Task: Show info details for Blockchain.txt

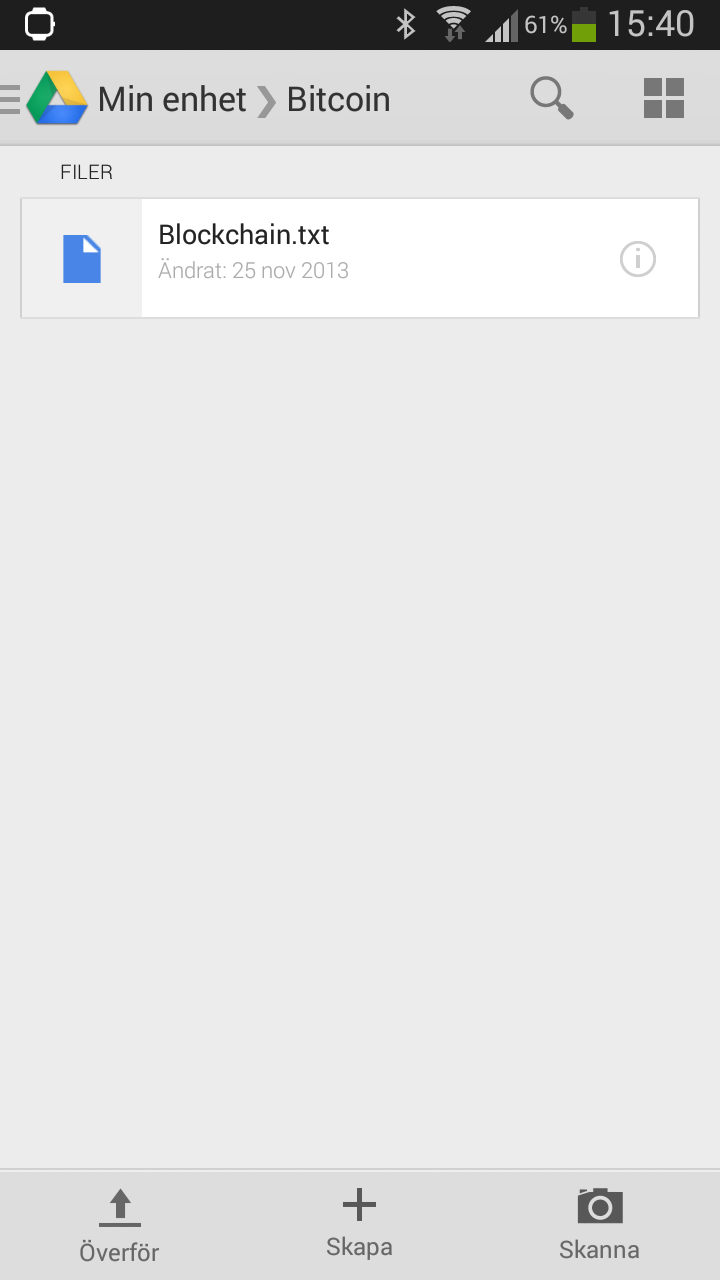Action: [638, 259]
